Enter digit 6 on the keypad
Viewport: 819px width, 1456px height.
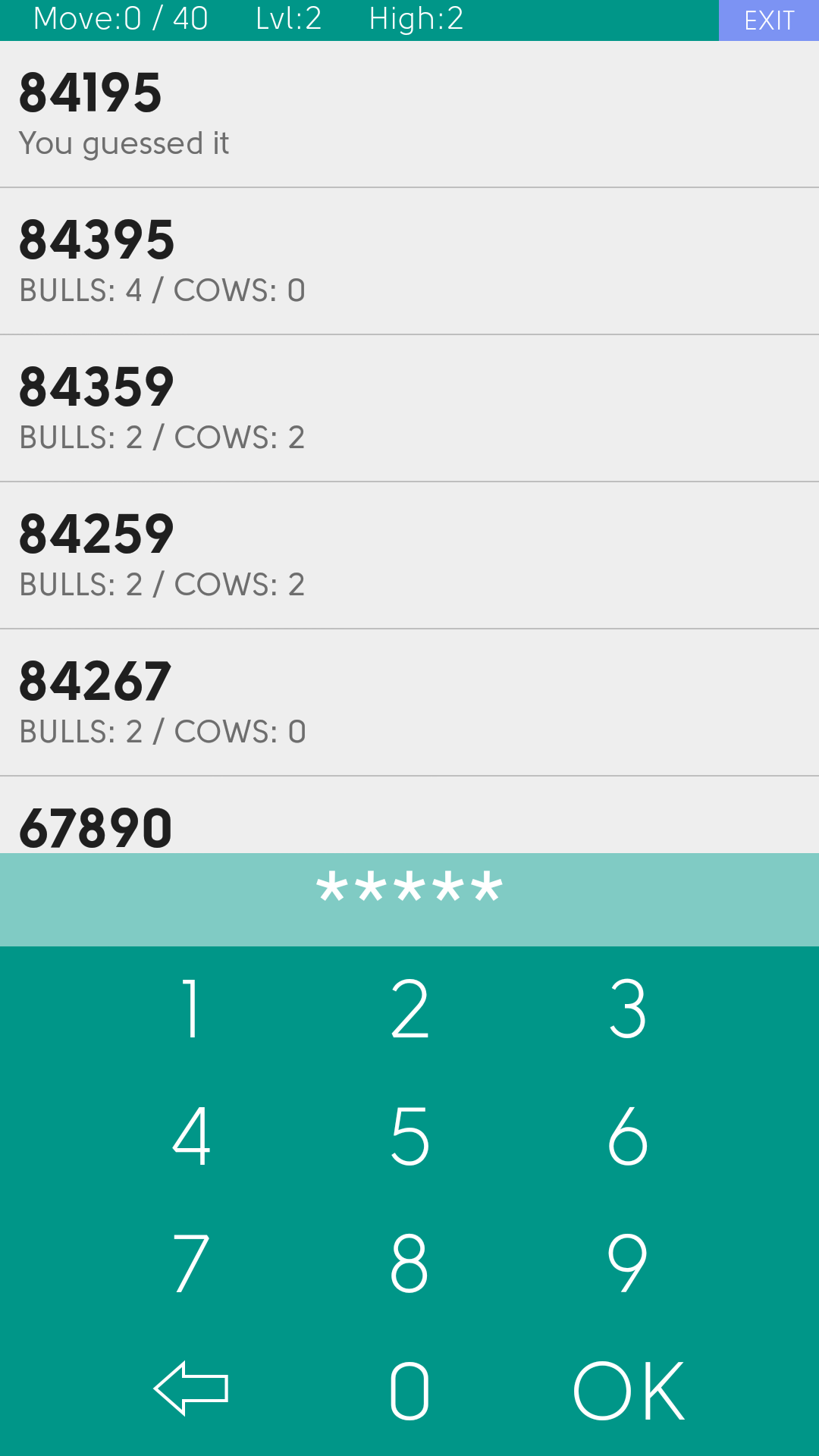[x=628, y=1135]
